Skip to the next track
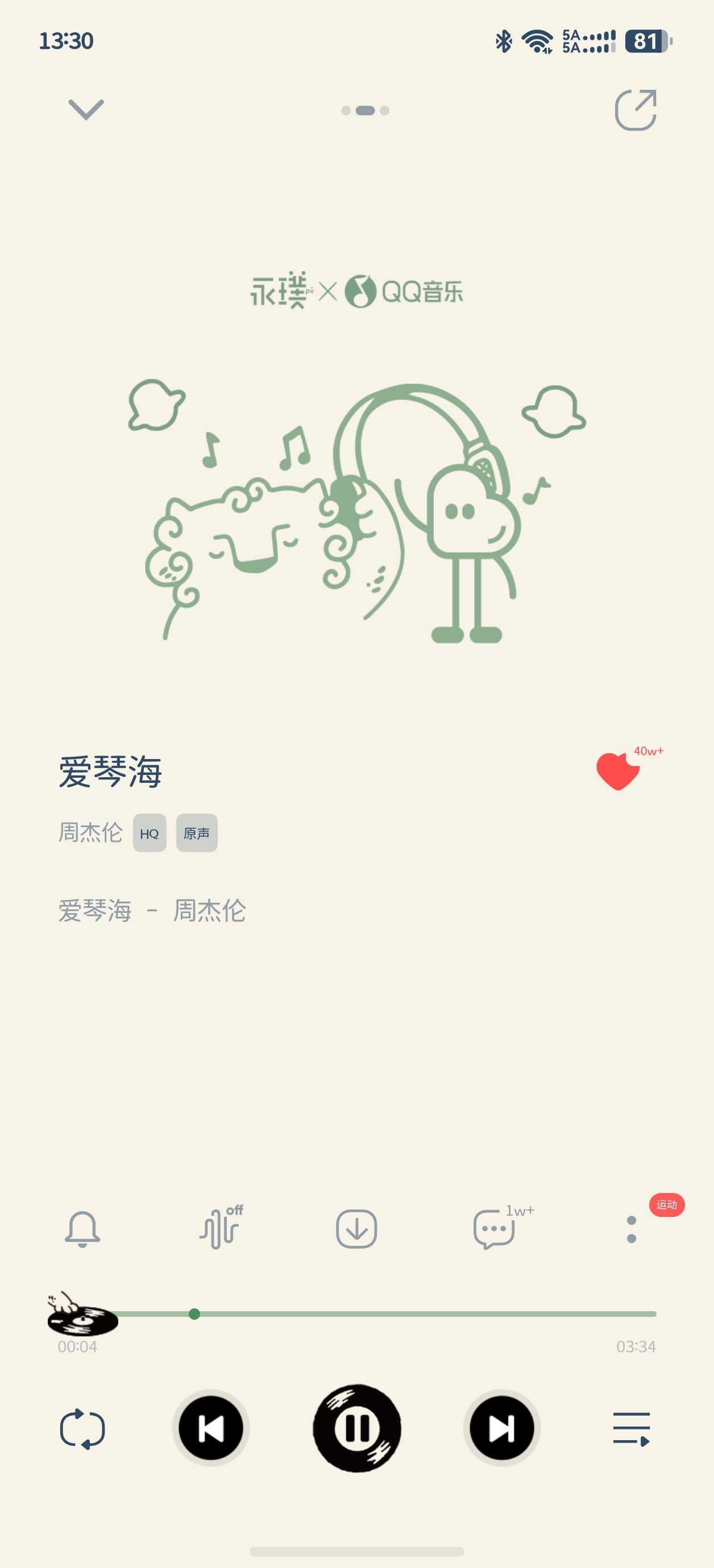714x1568 pixels. (x=501, y=1428)
